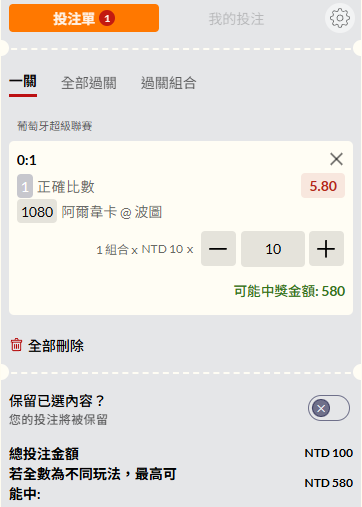This screenshot has width=362, height=507.
Task: Increase the bet multiplier with plus
Action: click(326, 249)
